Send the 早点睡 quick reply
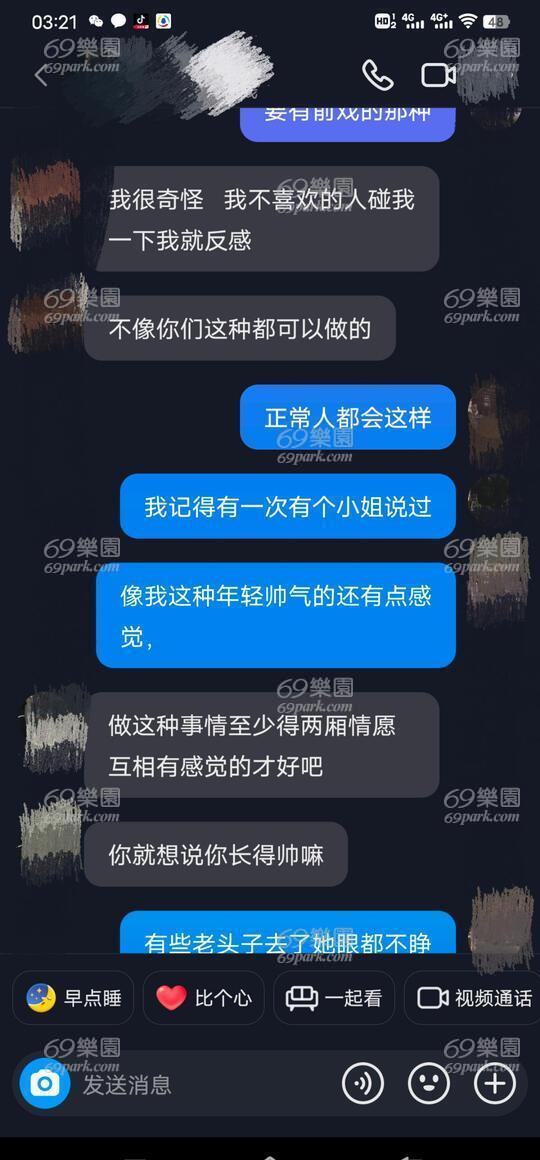Viewport: 540px width, 1160px height. 73,998
